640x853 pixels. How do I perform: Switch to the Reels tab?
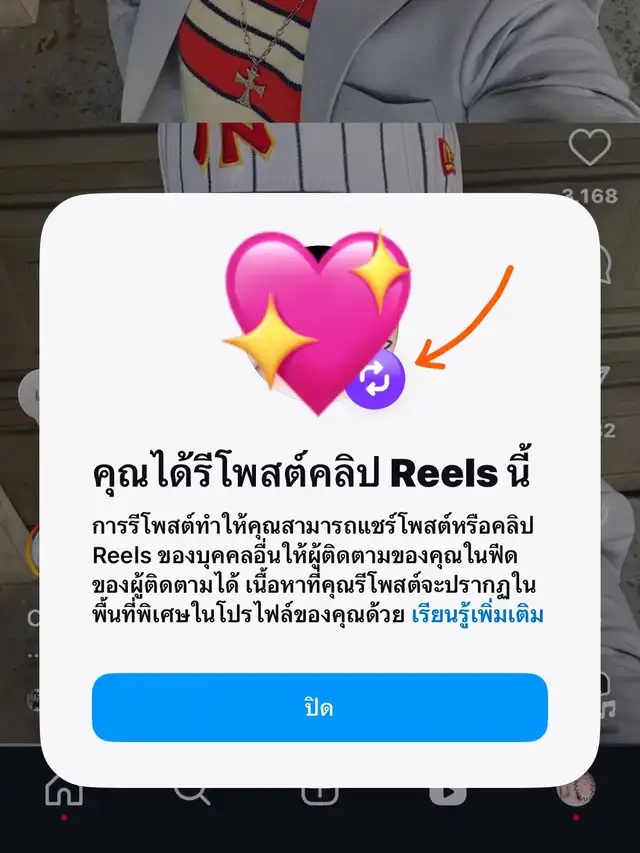(x=448, y=793)
